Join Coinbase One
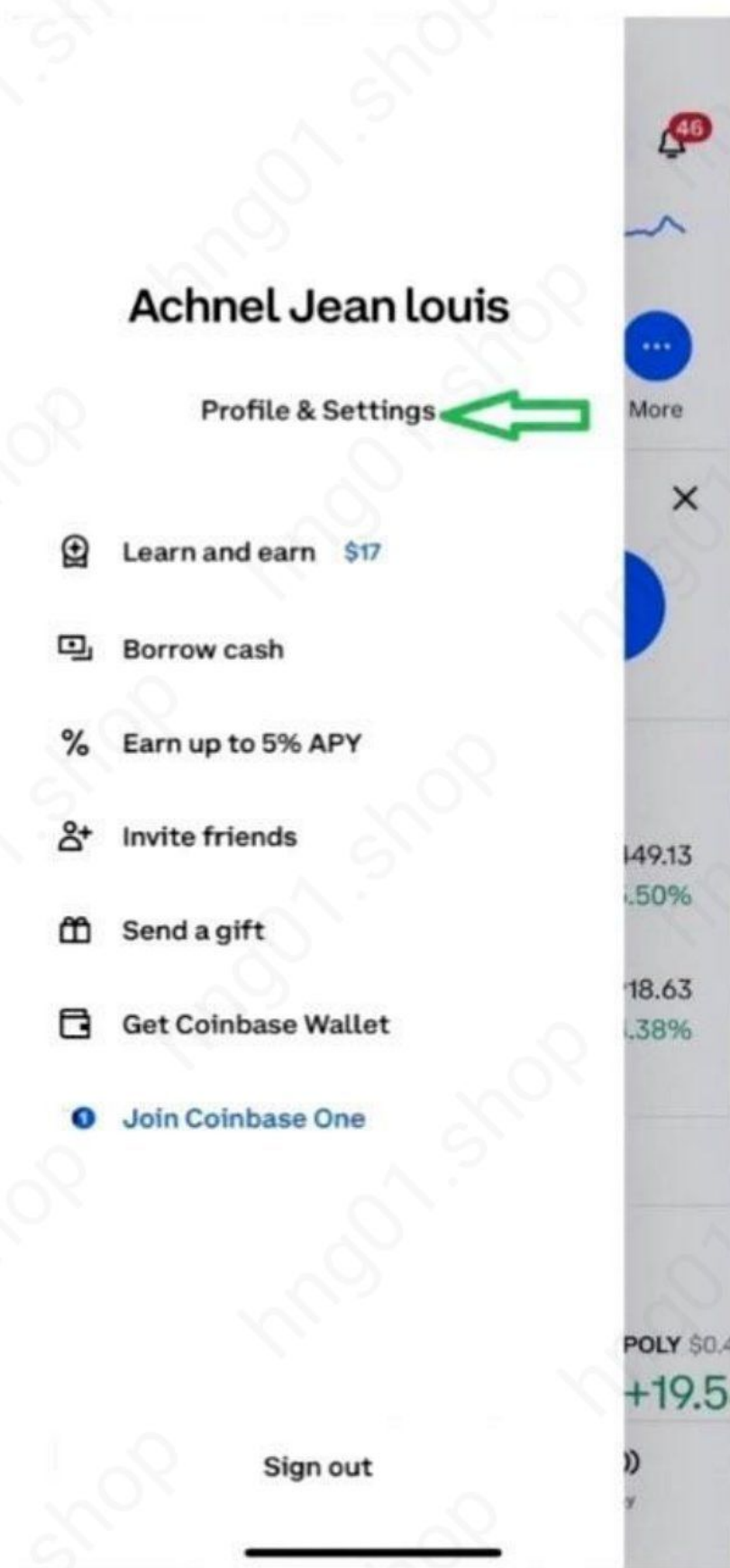The height and width of the screenshot is (1568, 730). (x=243, y=1118)
